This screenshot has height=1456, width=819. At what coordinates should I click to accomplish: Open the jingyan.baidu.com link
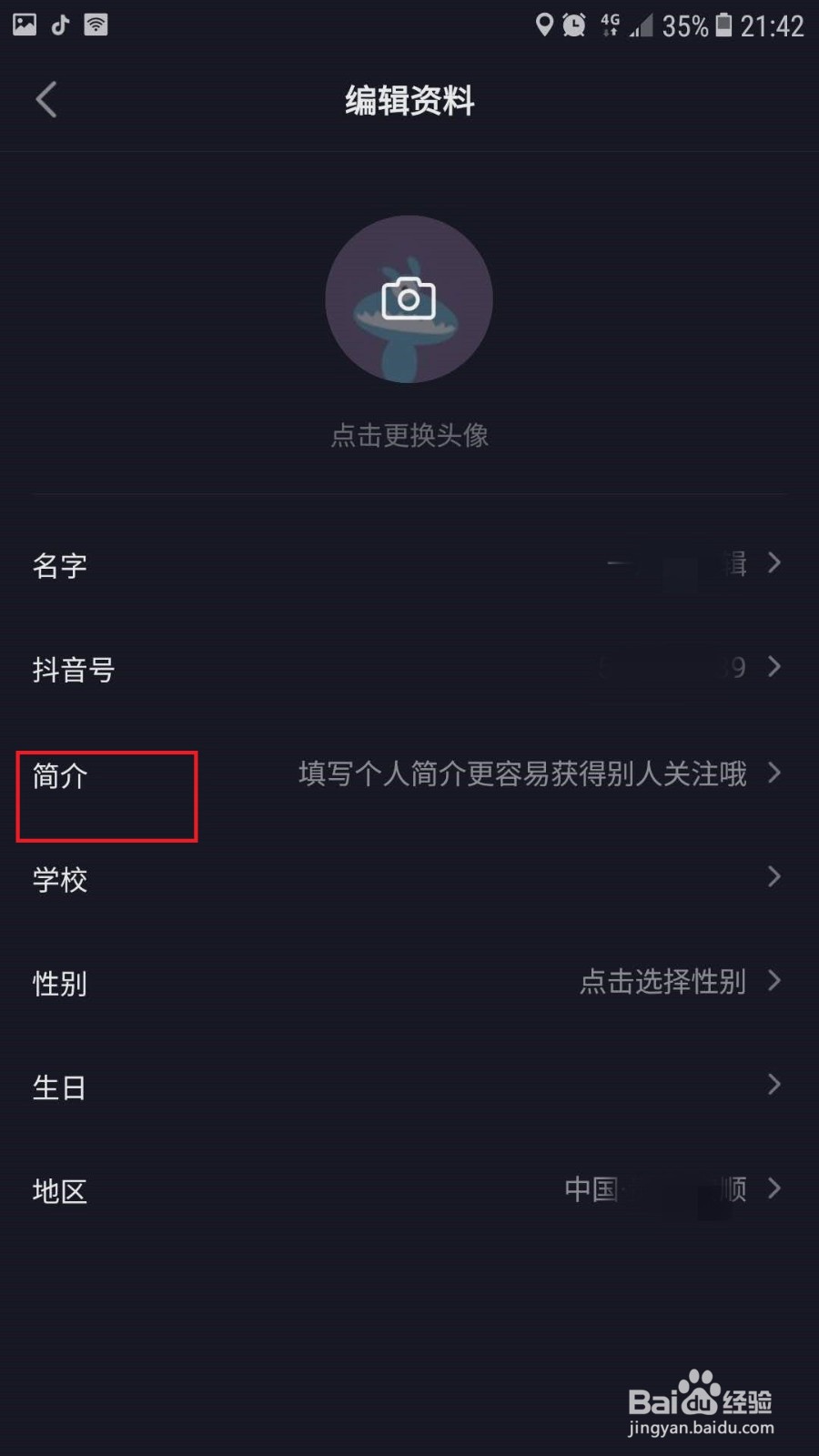point(699,1429)
